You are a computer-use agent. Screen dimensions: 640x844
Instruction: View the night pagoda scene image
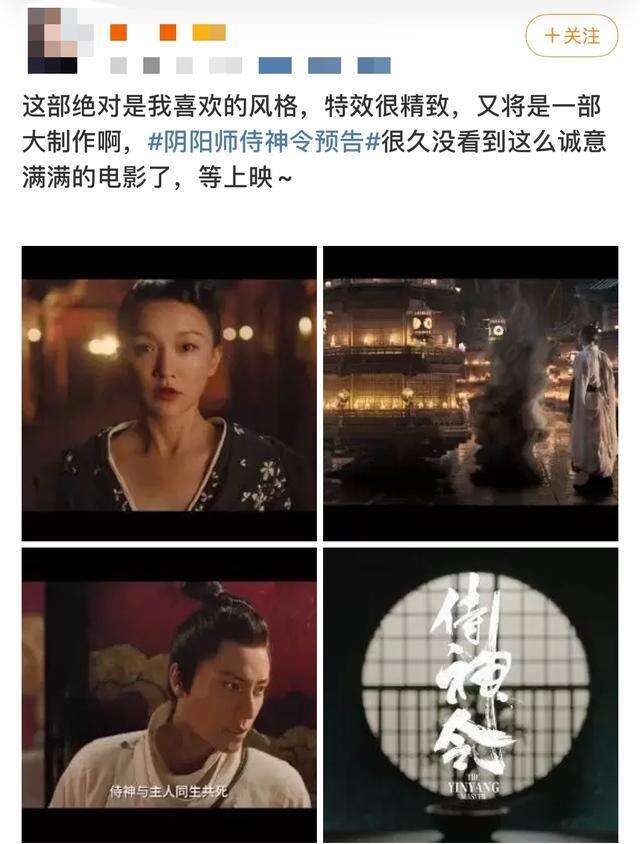coord(470,393)
